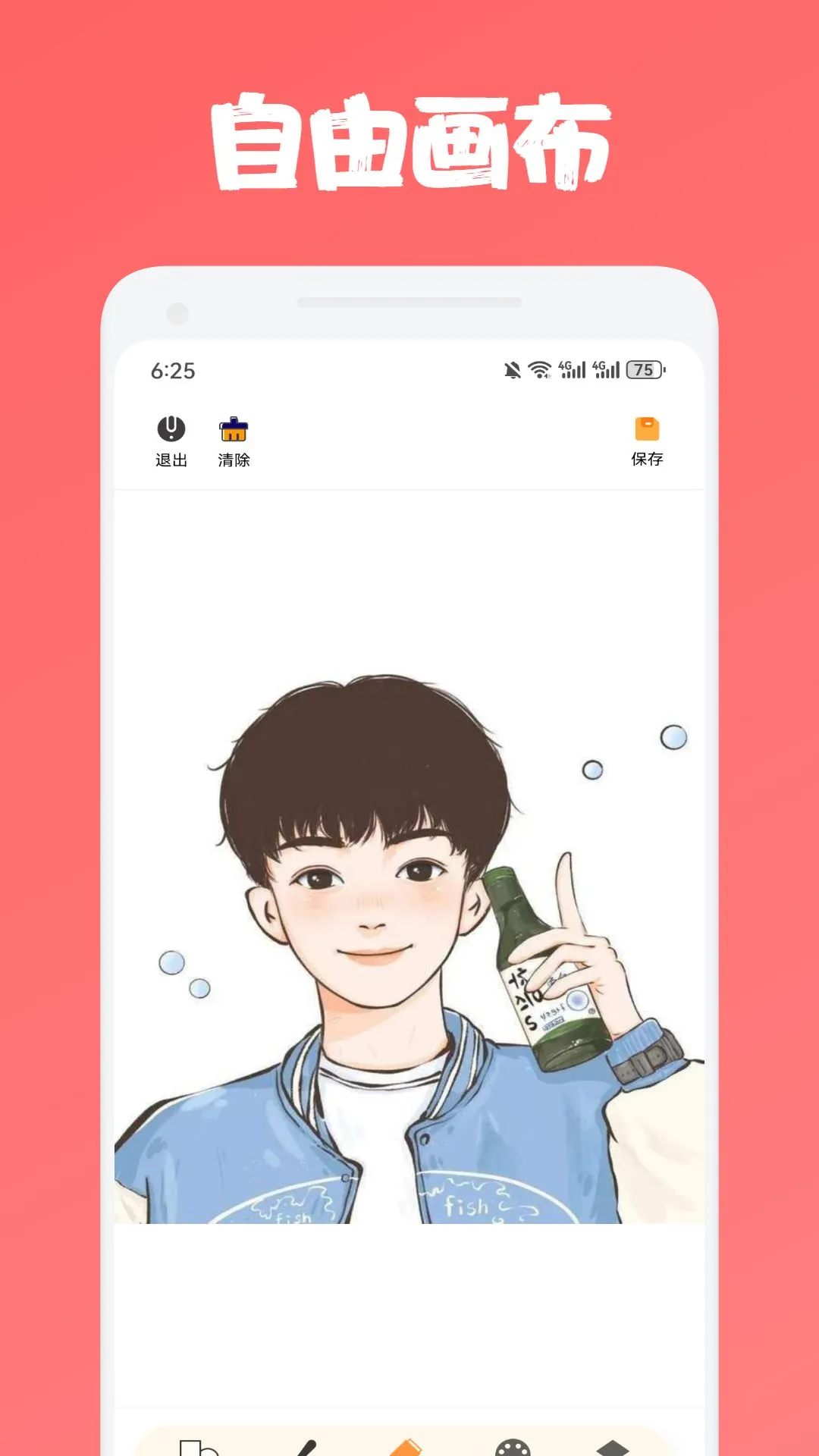Tap the notifications-muted bell icon
The image size is (819, 1456).
512,369
